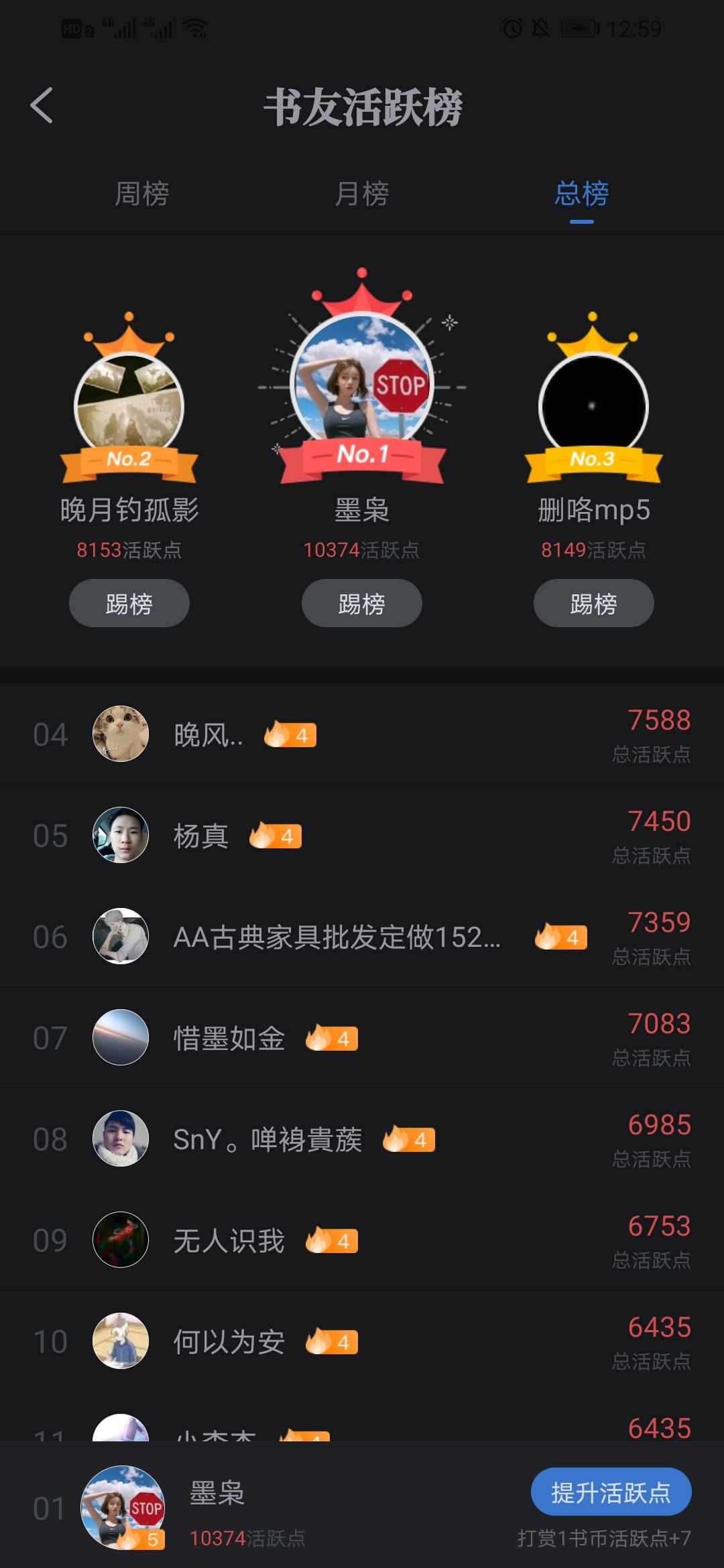Go back from 书友活跃榜

(x=42, y=106)
